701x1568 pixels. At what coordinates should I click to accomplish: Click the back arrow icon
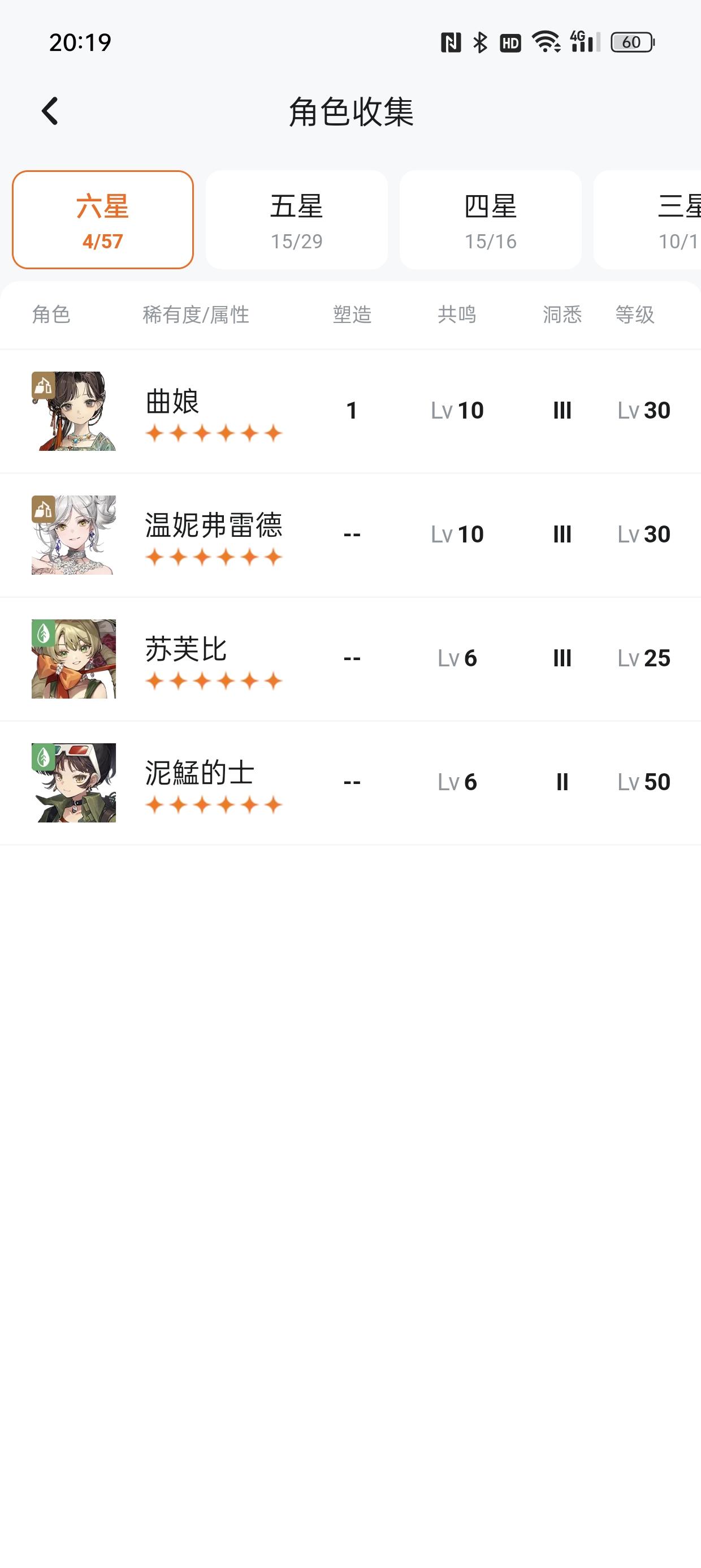pos(49,111)
